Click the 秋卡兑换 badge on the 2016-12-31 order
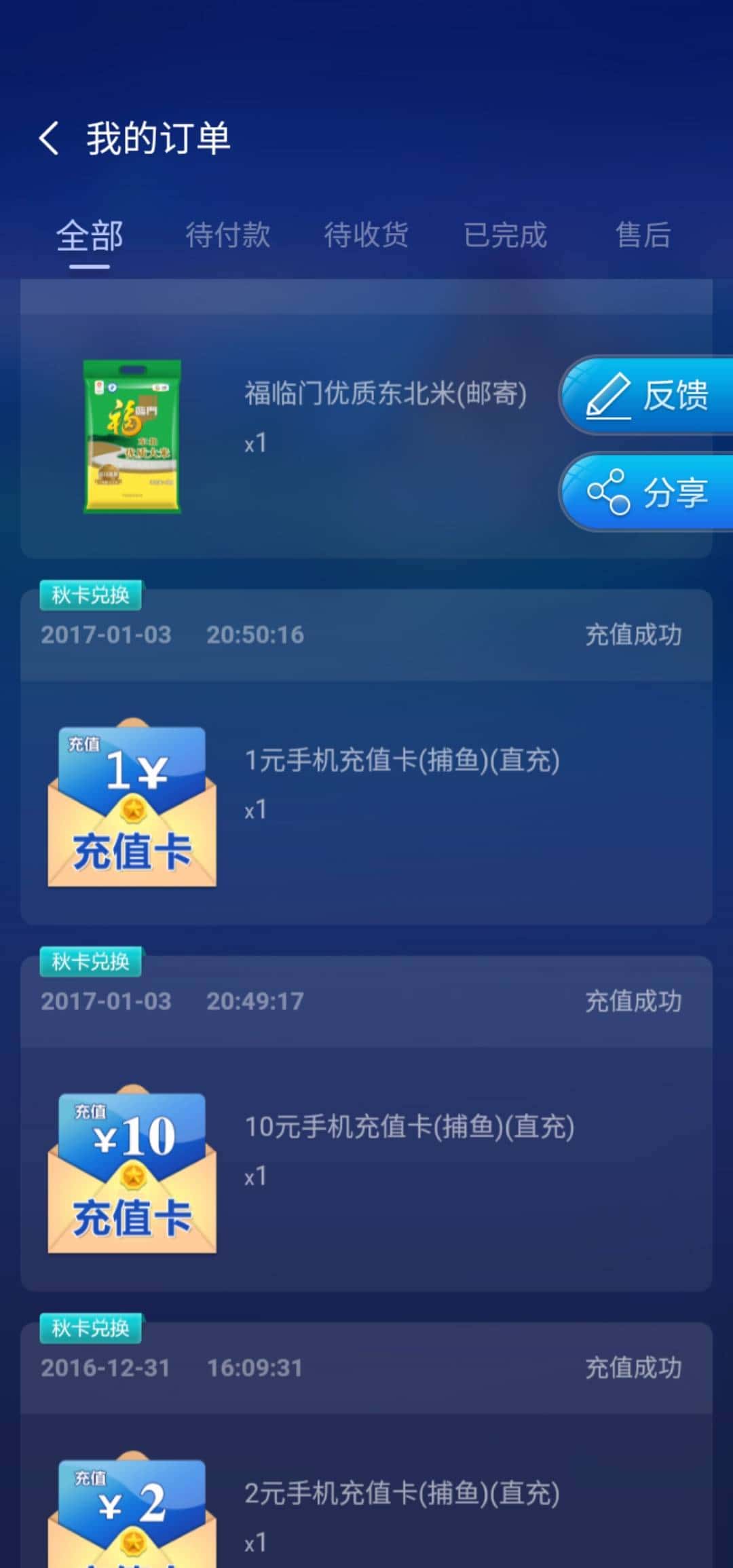The image size is (733, 1568). click(90, 1328)
